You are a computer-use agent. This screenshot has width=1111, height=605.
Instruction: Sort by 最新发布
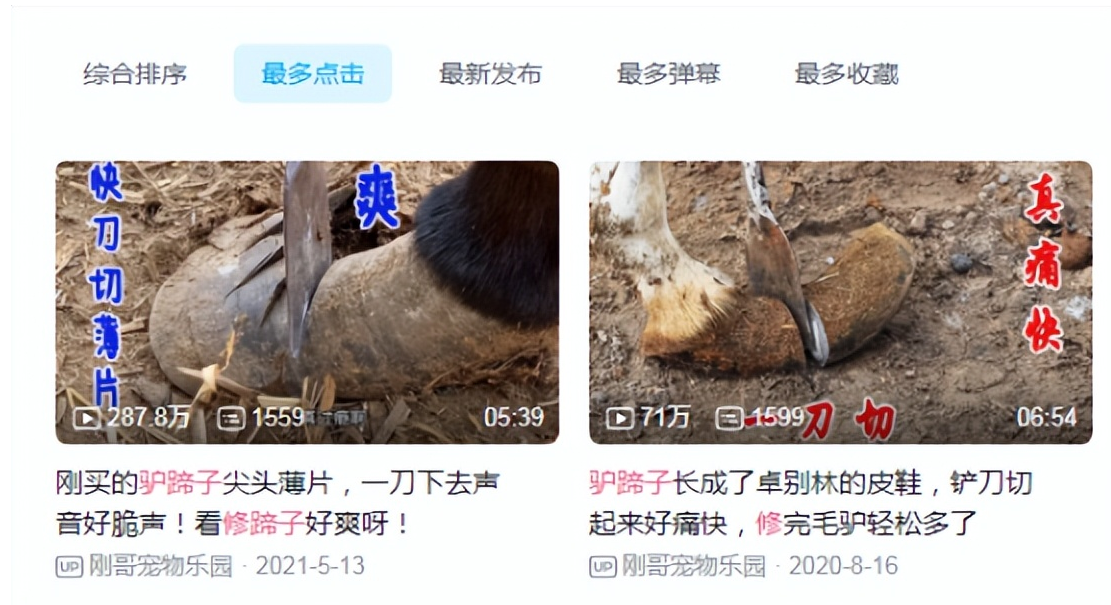490,73
